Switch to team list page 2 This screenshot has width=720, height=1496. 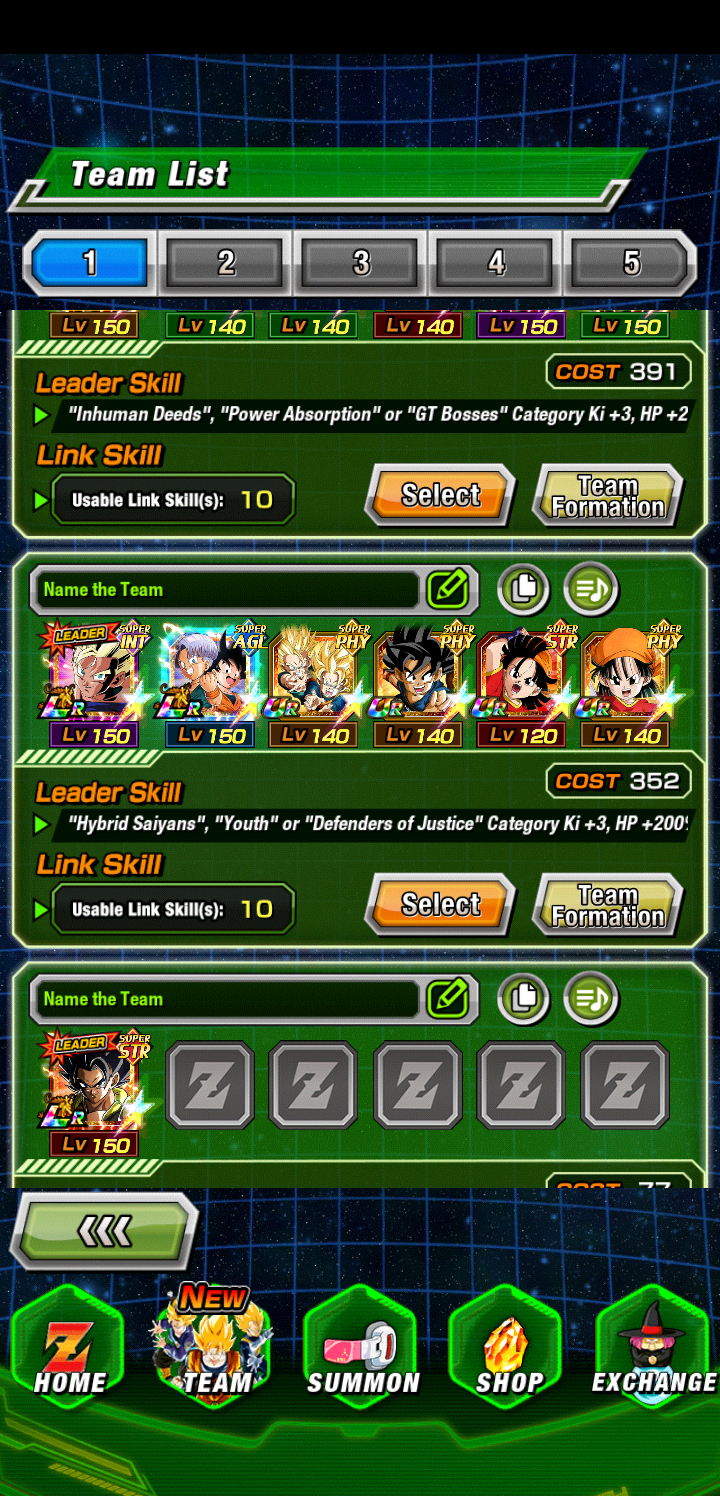[x=226, y=263]
